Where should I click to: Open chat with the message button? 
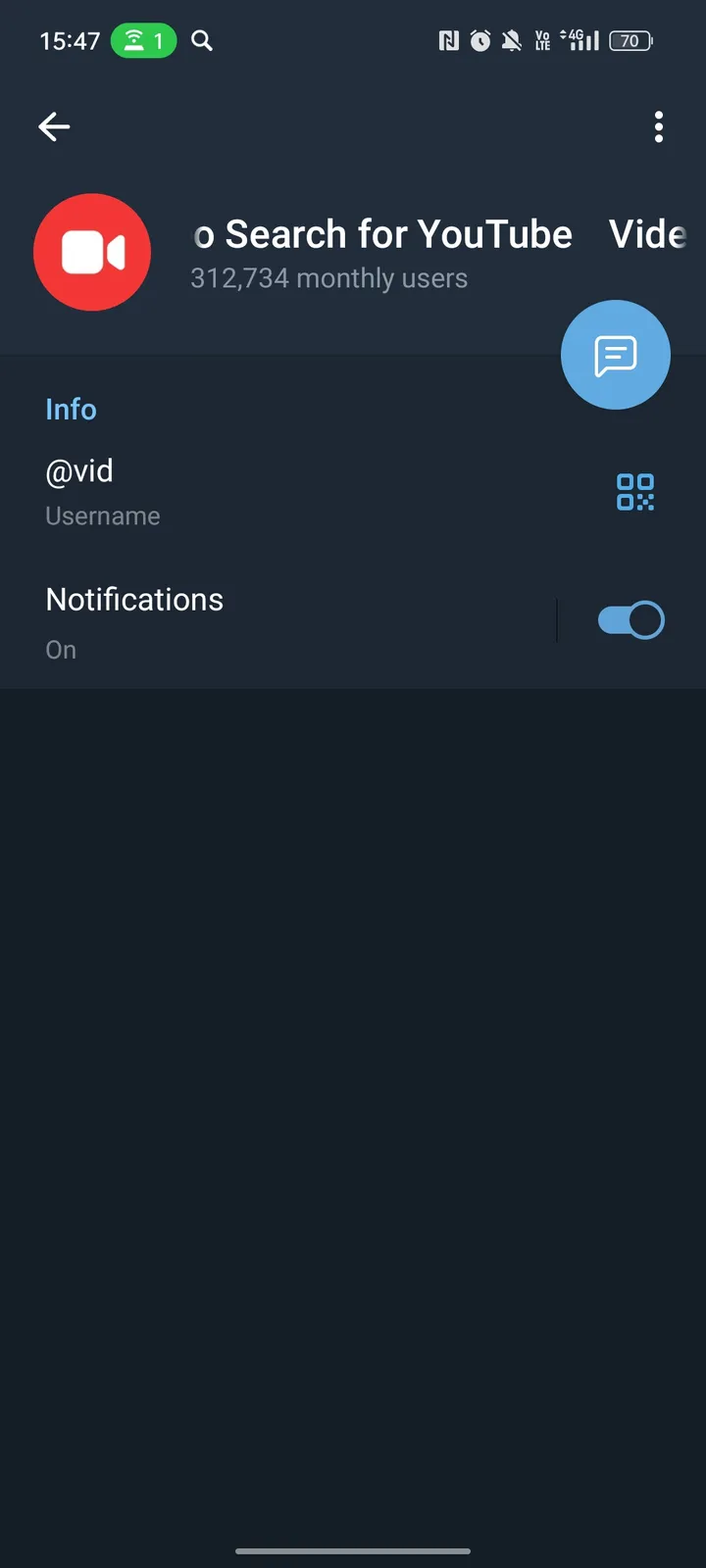[615, 355]
